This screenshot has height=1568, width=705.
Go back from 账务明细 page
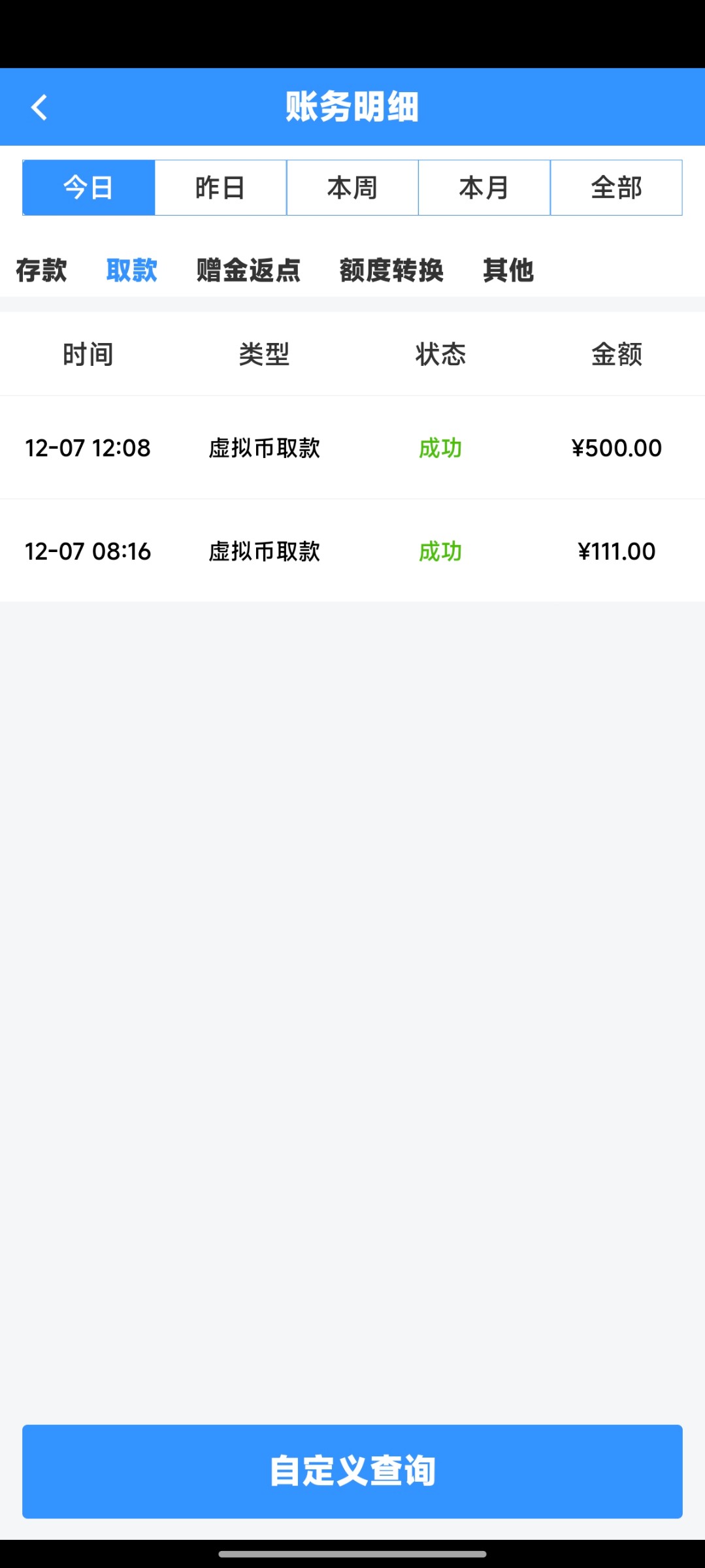pyautogui.click(x=39, y=107)
